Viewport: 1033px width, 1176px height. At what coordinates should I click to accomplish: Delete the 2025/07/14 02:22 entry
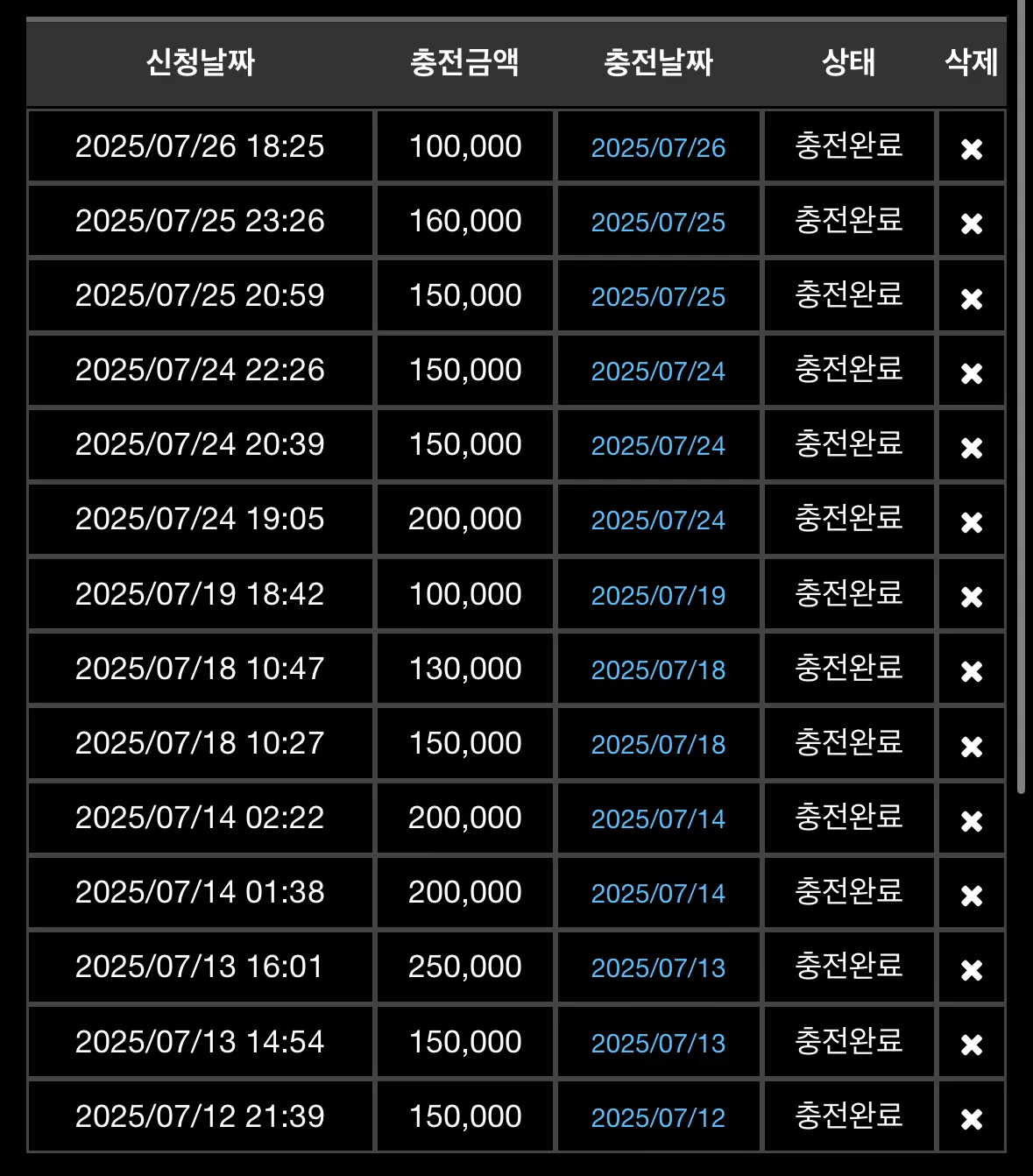pos(972,821)
